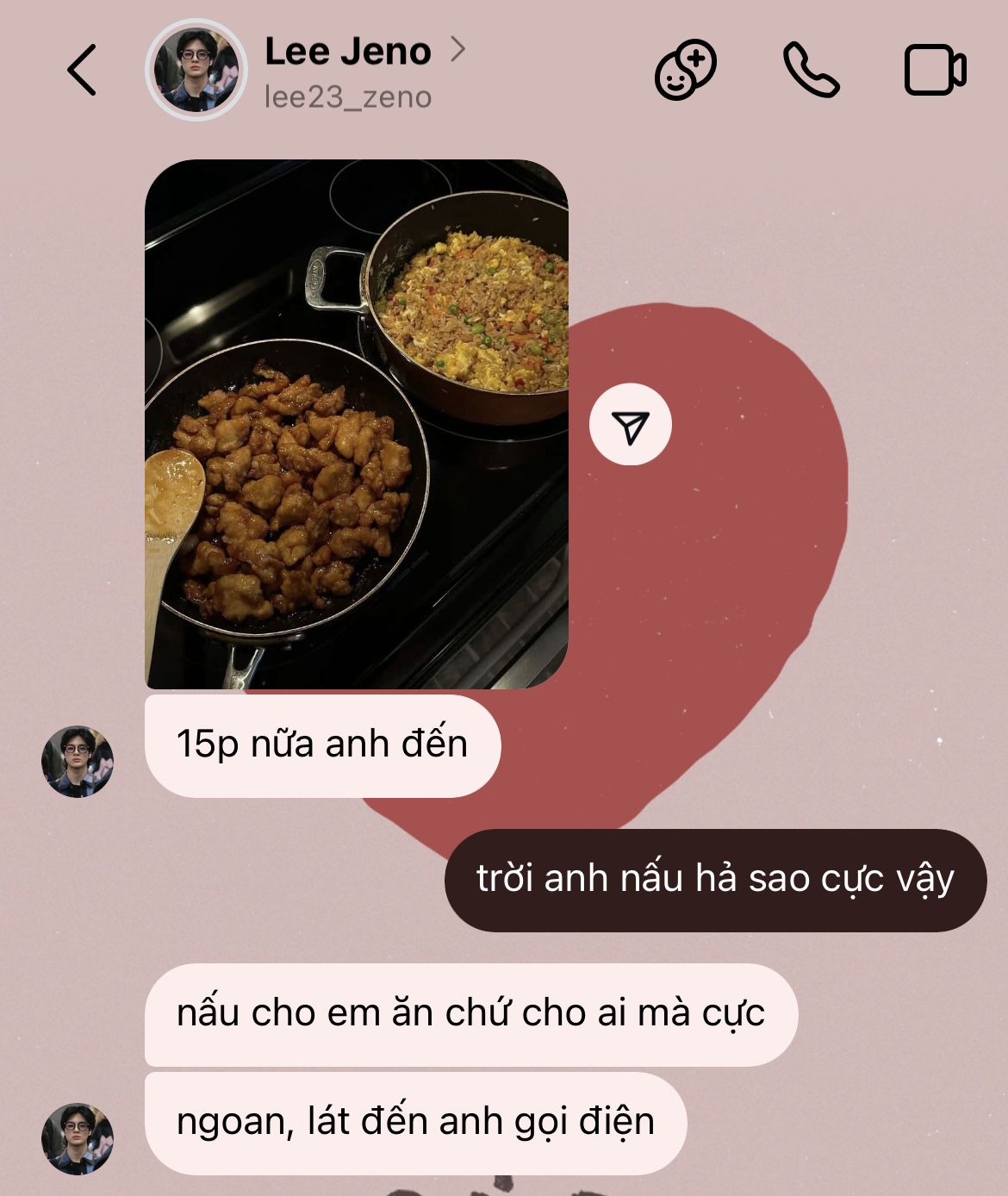Go back to the chat list
This screenshot has width=1008, height=1196.
coord(82,70)
